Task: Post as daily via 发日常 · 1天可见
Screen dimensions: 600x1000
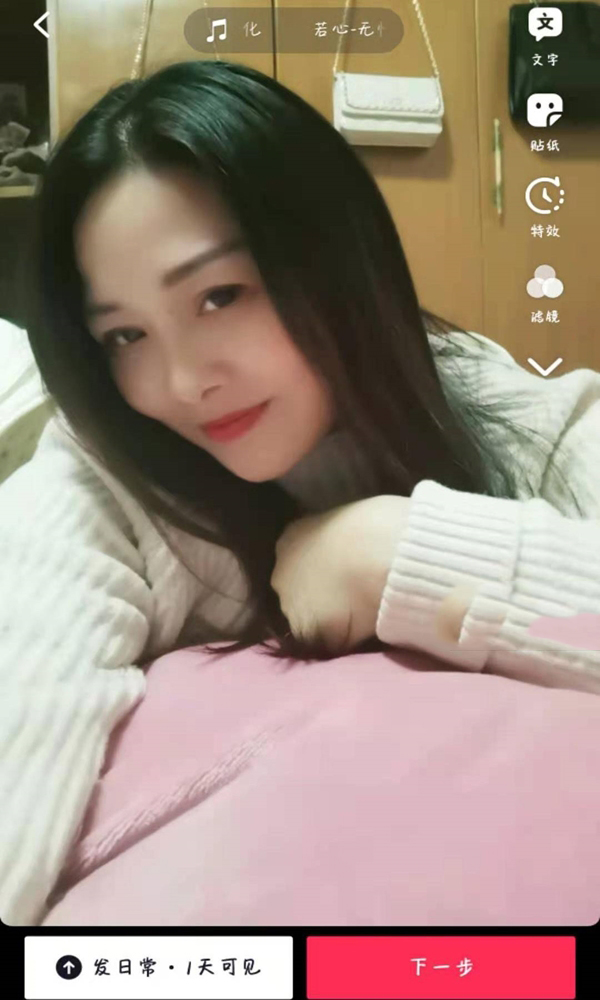Action: 159,967
